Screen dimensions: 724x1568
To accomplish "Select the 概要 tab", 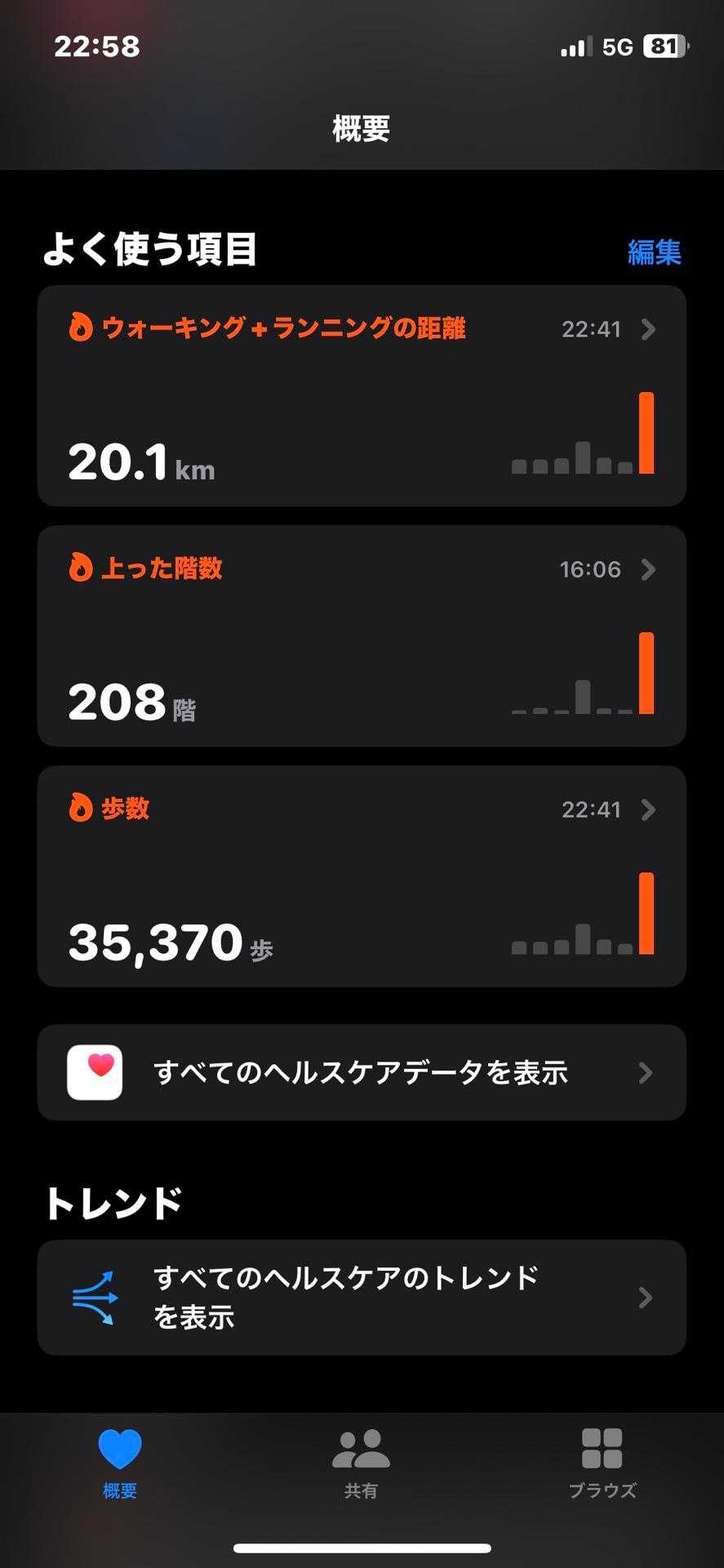I will tap(120, 1463).
